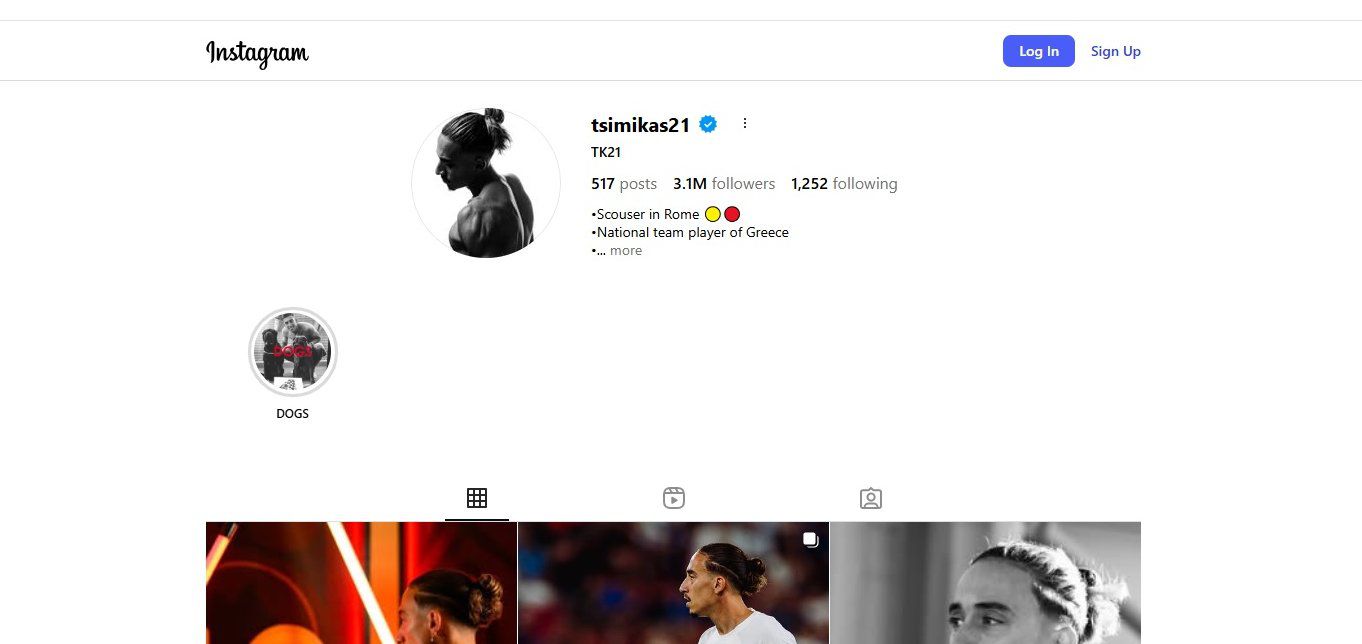Switch to the tagged photos tab
Image resolution: width=1362 pixels, height=644 pixels.
(871, 498)
